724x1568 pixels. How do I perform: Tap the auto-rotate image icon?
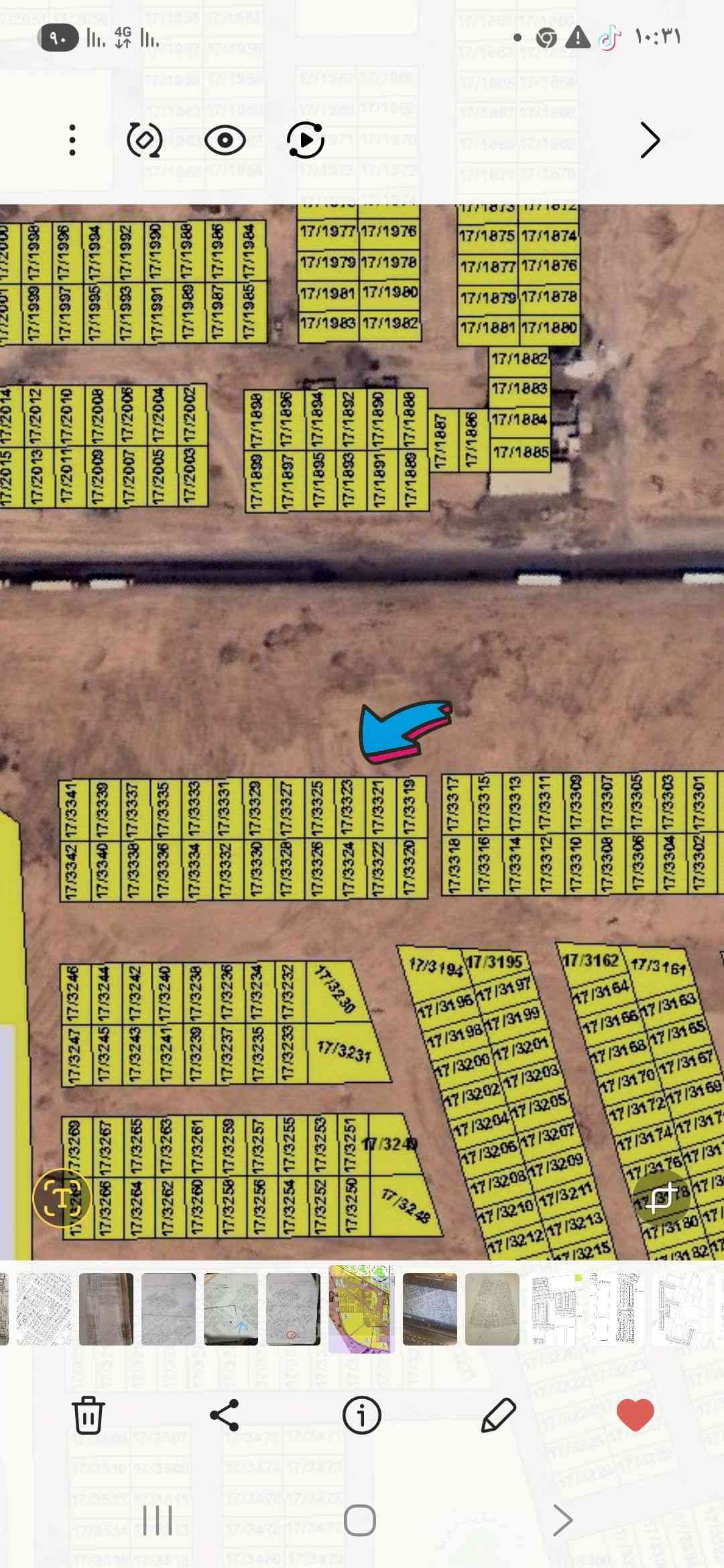(145, 140)
